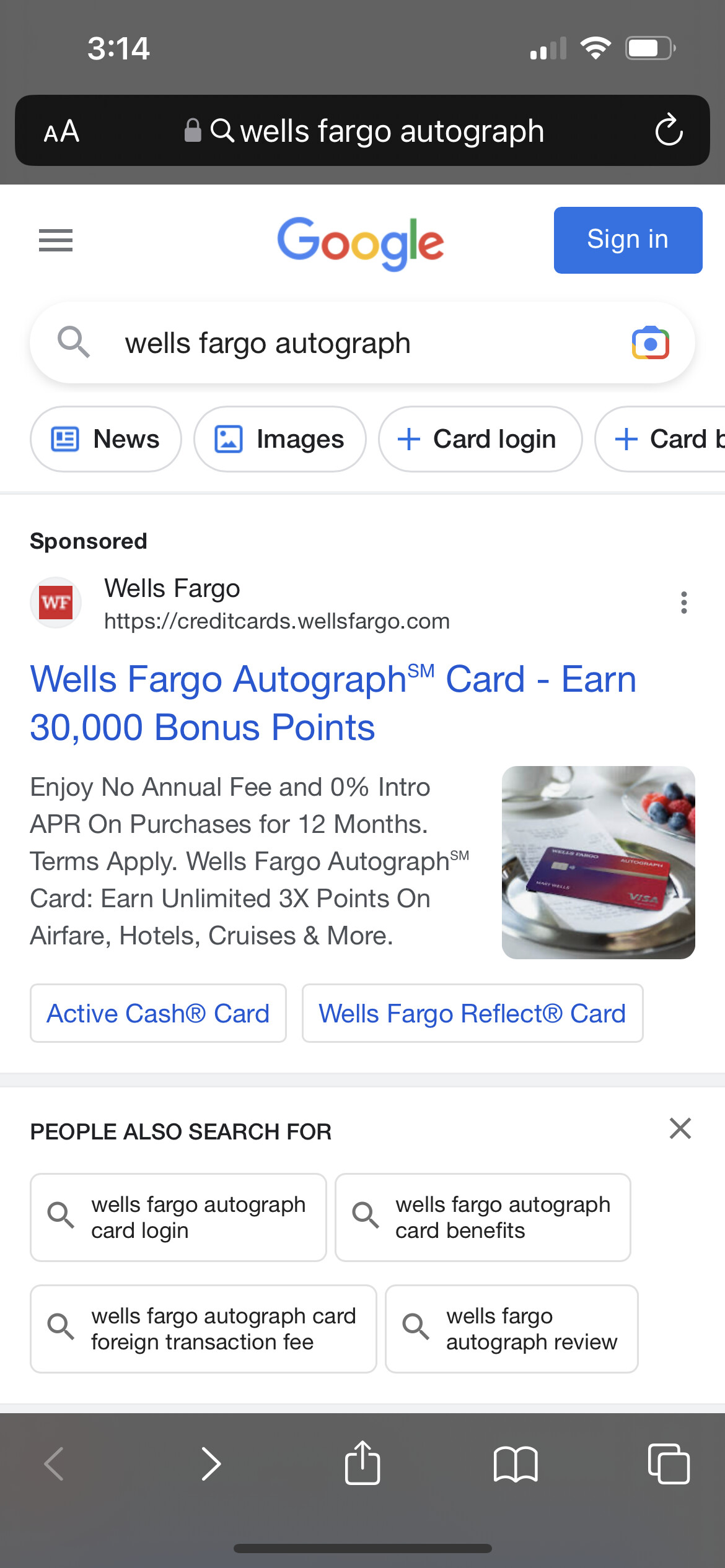Search wells fargo autograph review
The width and height of the screenshot is (725, 1568).
[x=511, y=1329]
